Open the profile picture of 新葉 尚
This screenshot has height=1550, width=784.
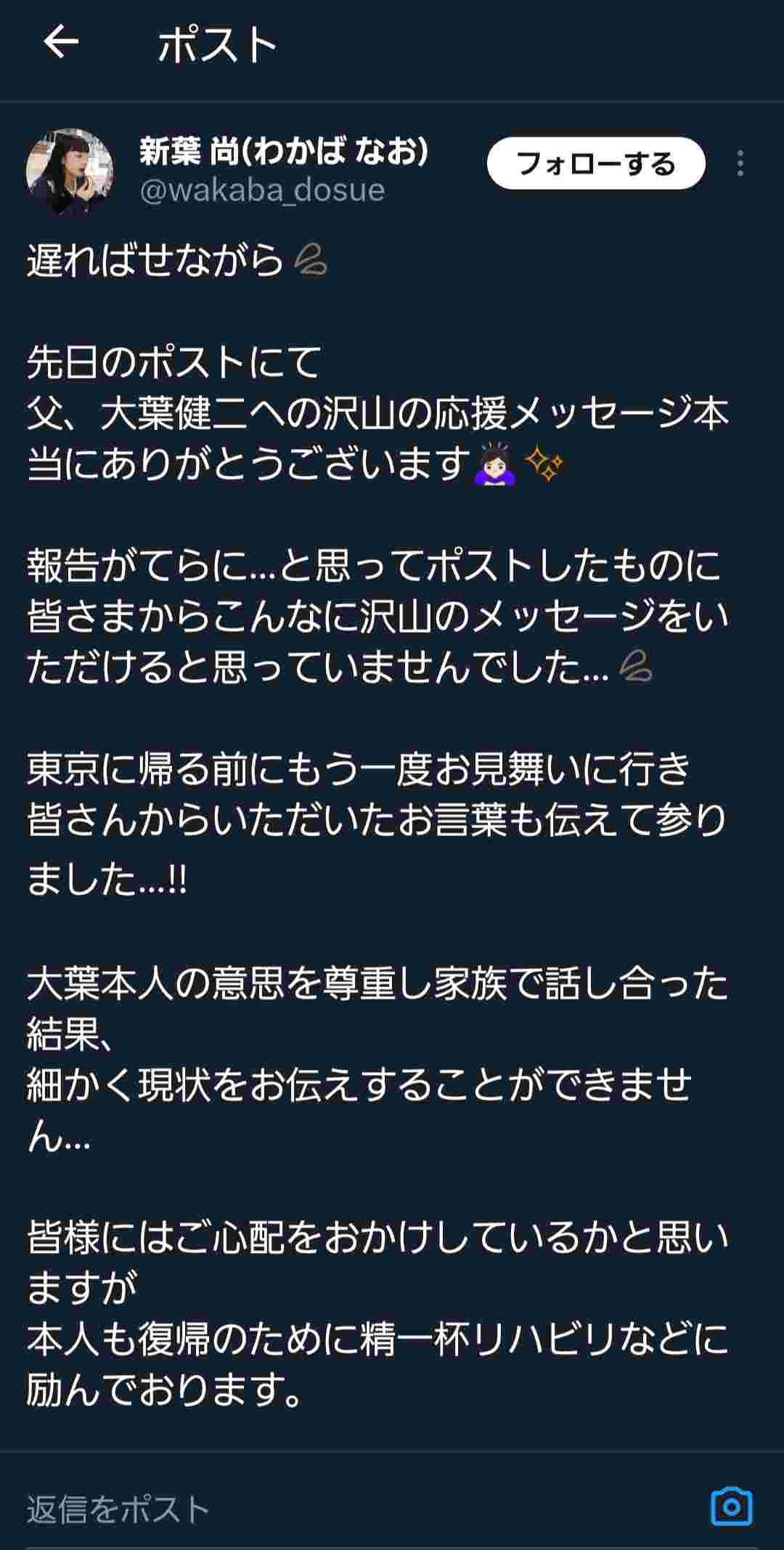coord(70,171)
